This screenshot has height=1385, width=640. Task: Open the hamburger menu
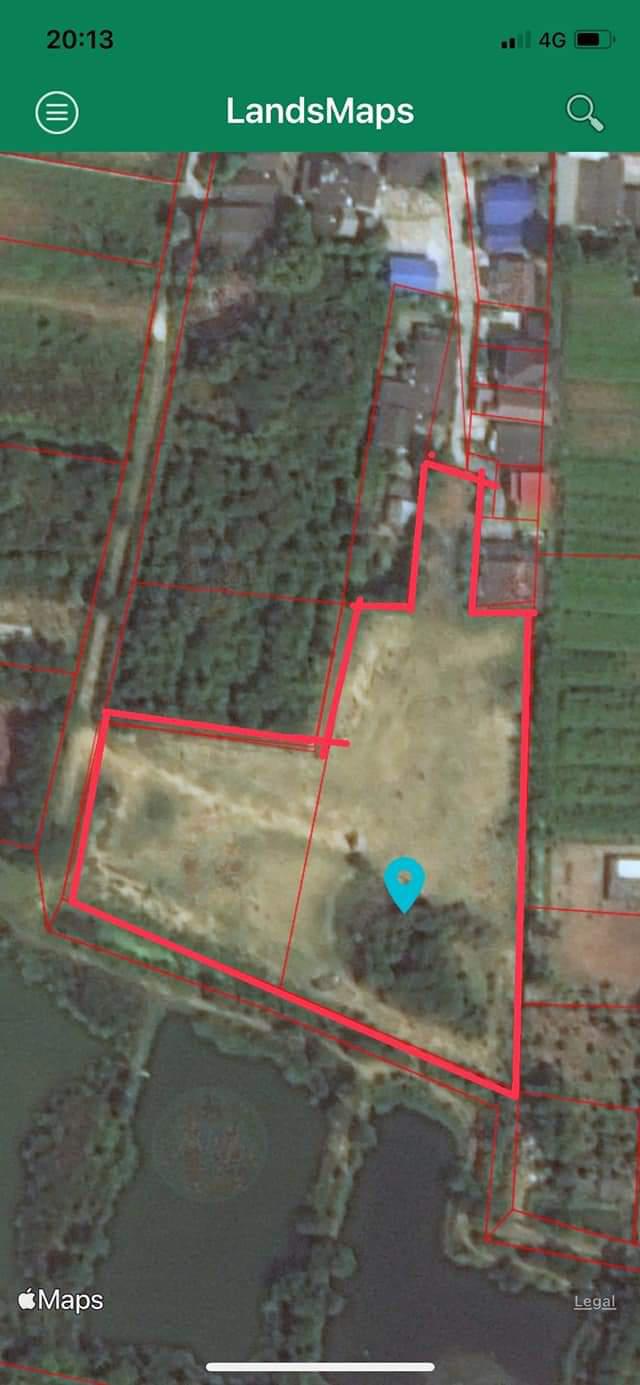pos(57,112)
